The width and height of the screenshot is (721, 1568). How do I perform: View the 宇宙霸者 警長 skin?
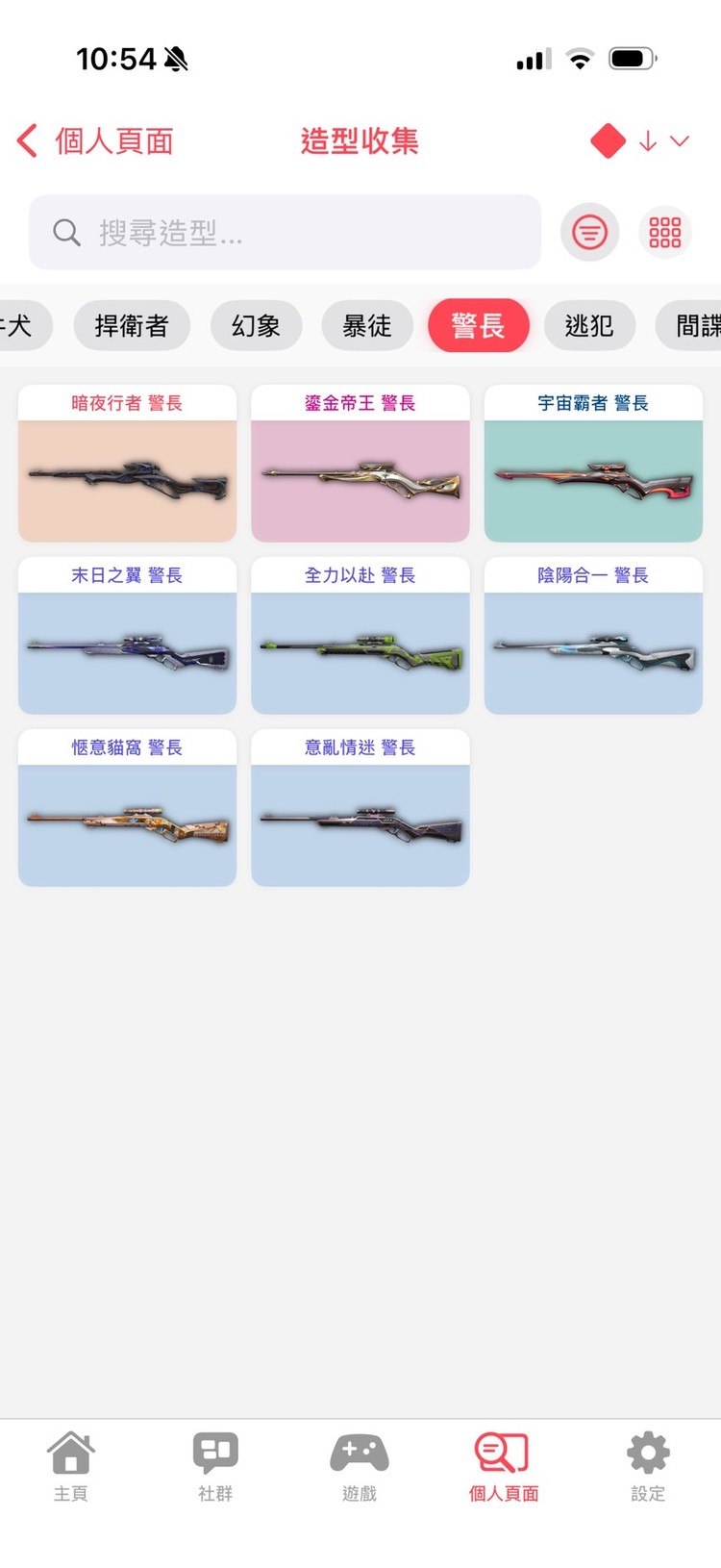593,462
